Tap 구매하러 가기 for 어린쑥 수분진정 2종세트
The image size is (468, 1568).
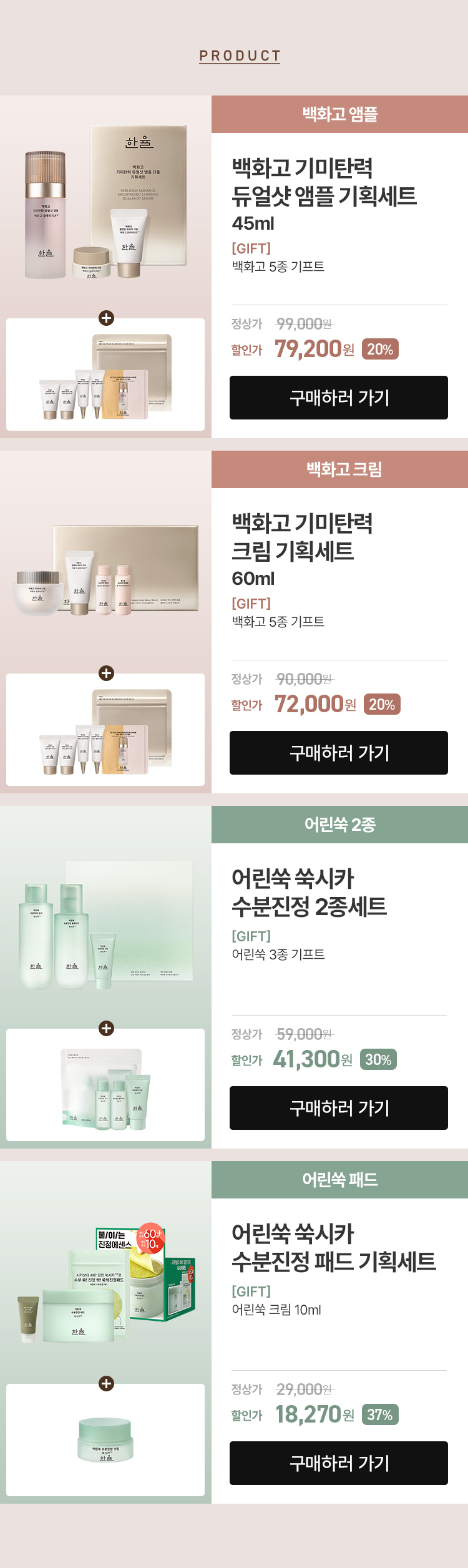339,1108
